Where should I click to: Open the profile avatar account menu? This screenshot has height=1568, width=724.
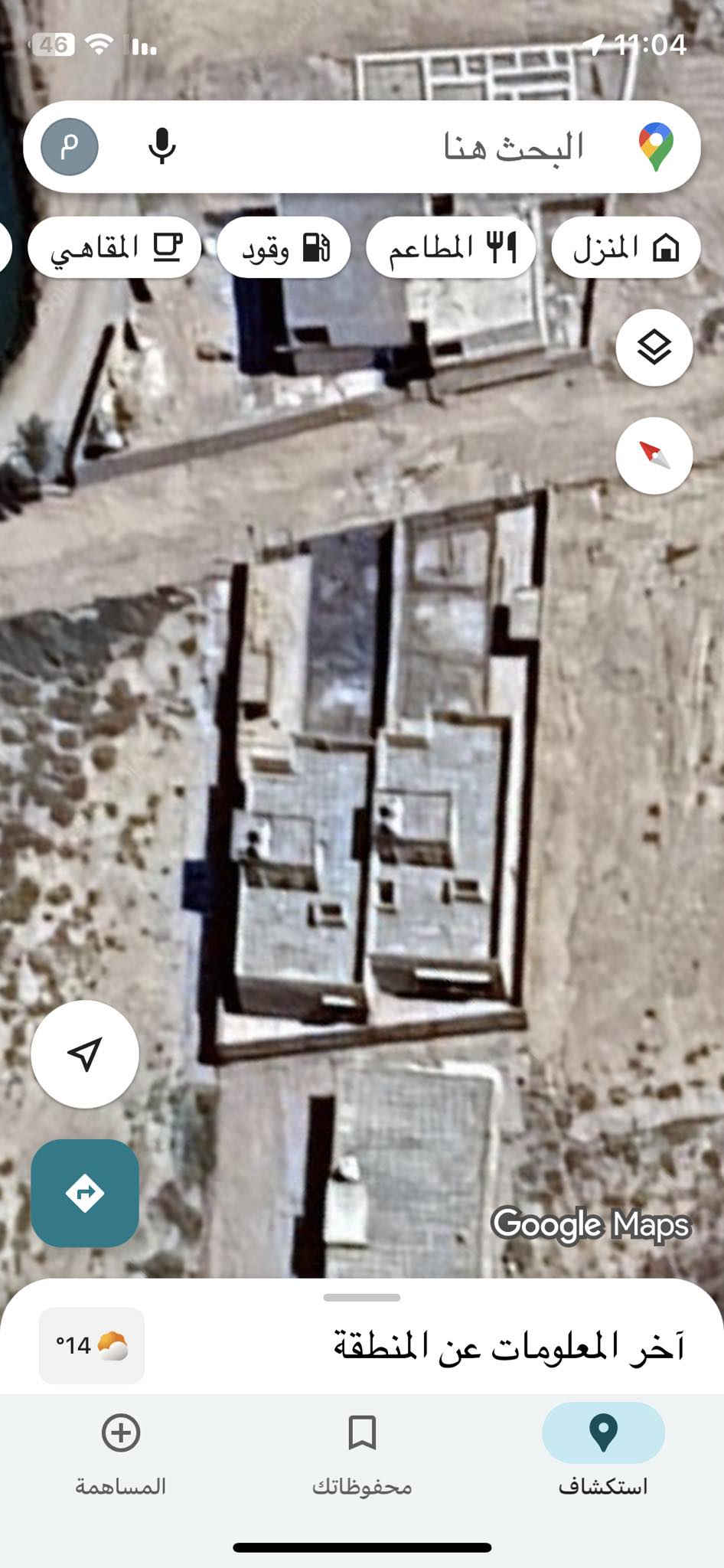pos(70,146)
